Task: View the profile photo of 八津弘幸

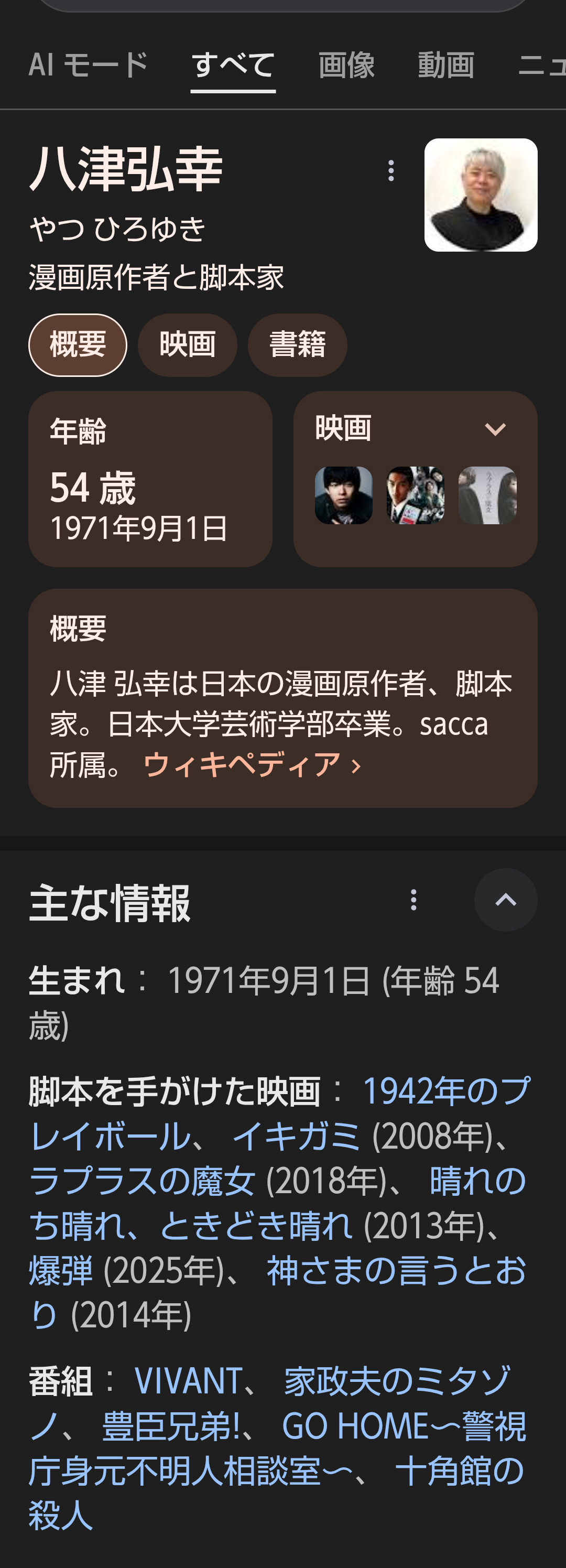Action: pos(480,195)
